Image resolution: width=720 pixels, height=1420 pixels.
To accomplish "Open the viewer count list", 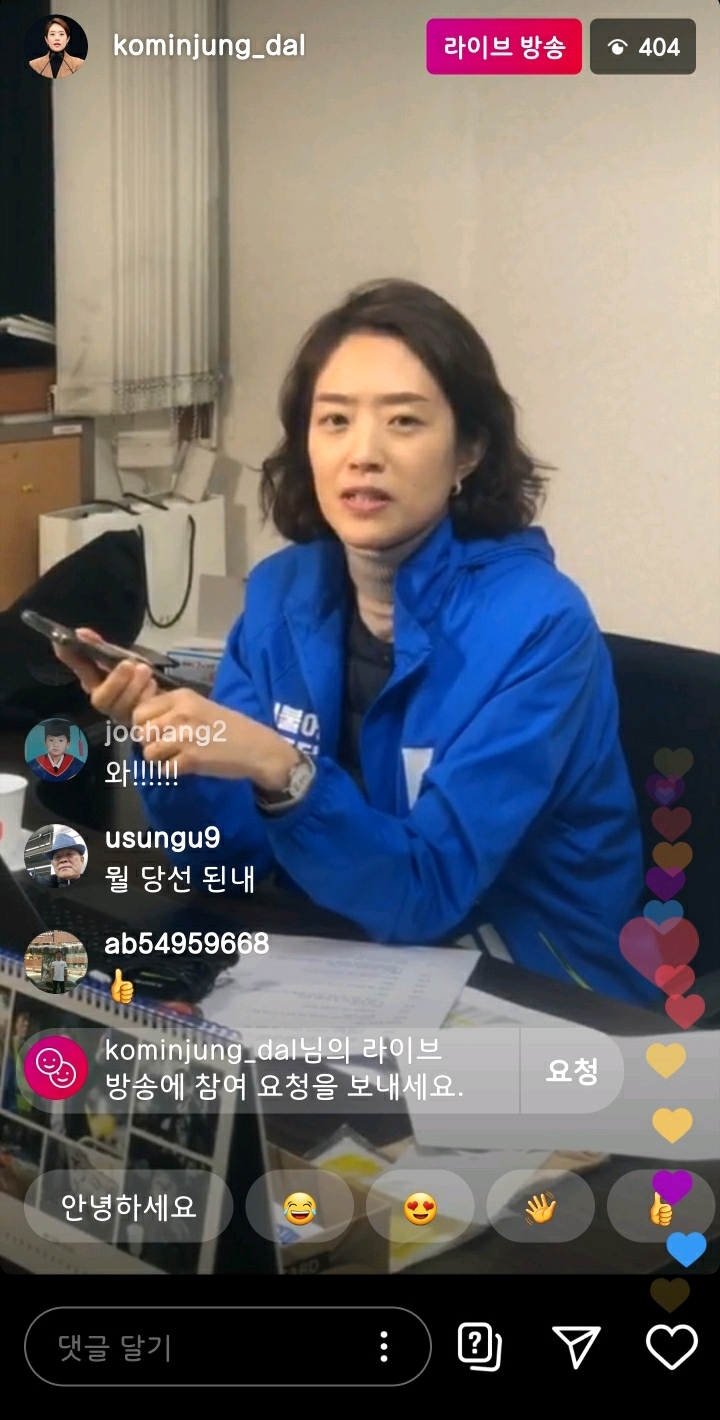I will point(643,47).
